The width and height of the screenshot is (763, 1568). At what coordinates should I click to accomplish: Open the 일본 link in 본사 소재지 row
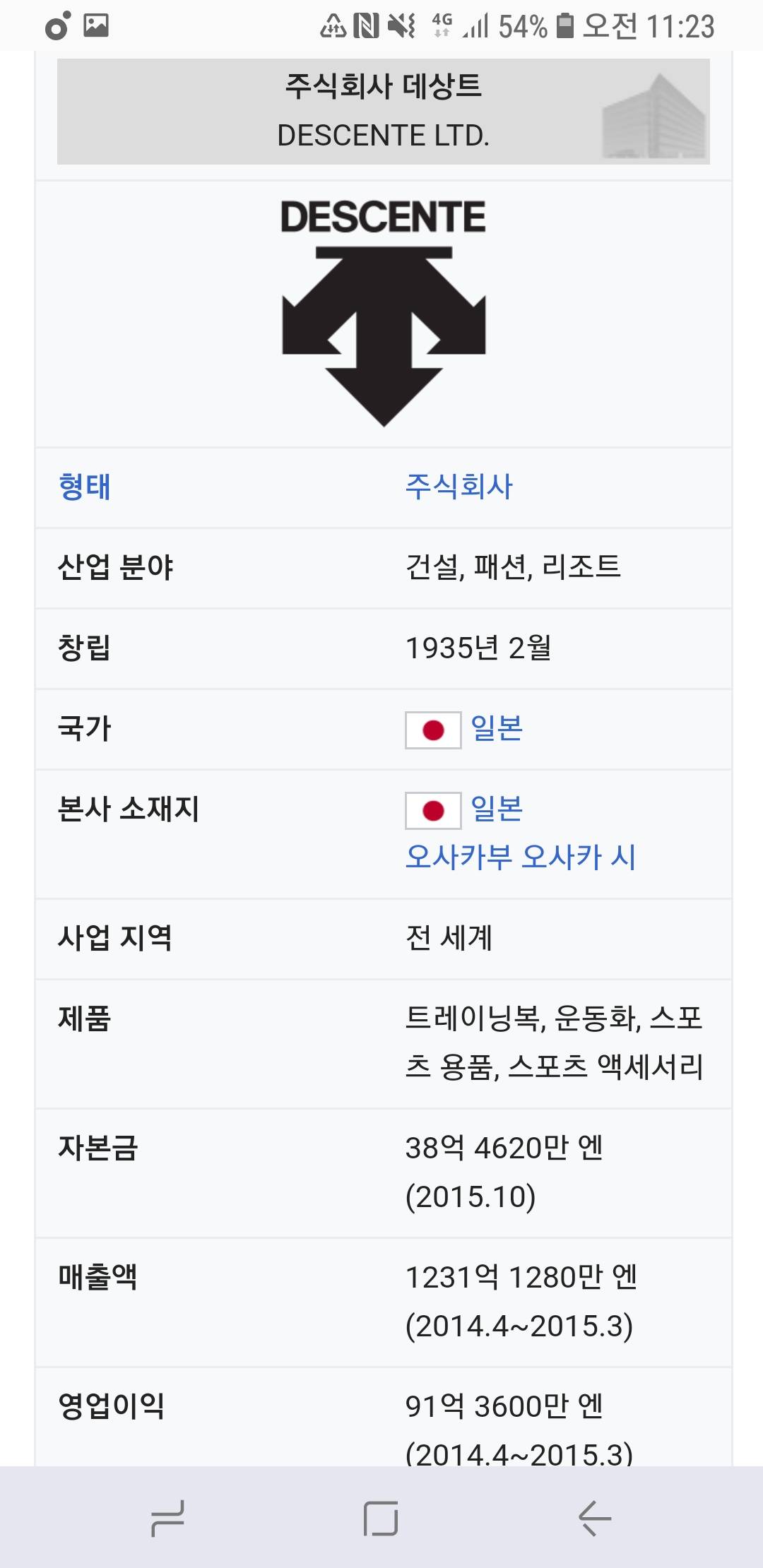[497, 809]
